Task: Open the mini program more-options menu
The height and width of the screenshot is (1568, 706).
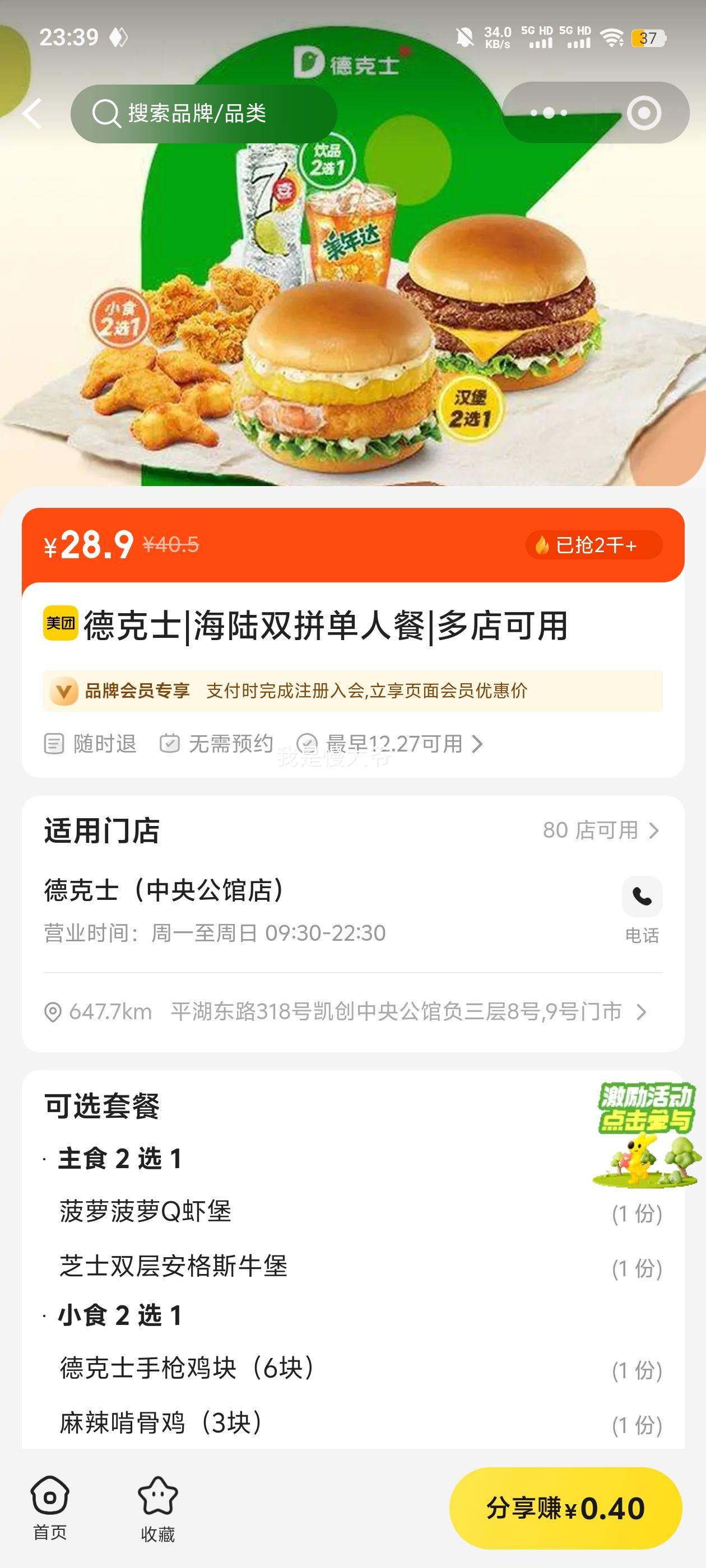Action: [548, 113]
